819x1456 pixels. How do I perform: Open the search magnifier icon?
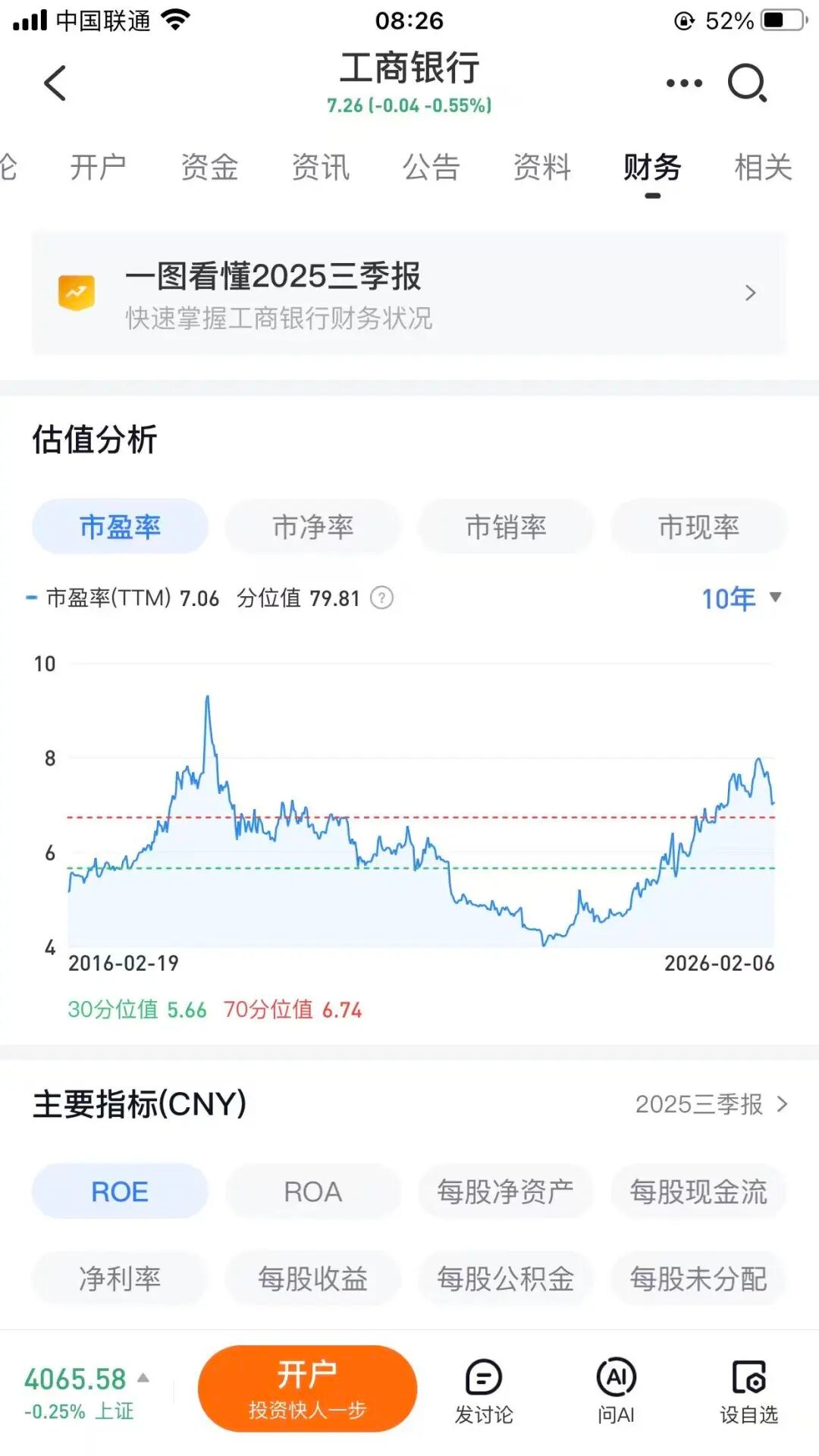coord(747,83)
